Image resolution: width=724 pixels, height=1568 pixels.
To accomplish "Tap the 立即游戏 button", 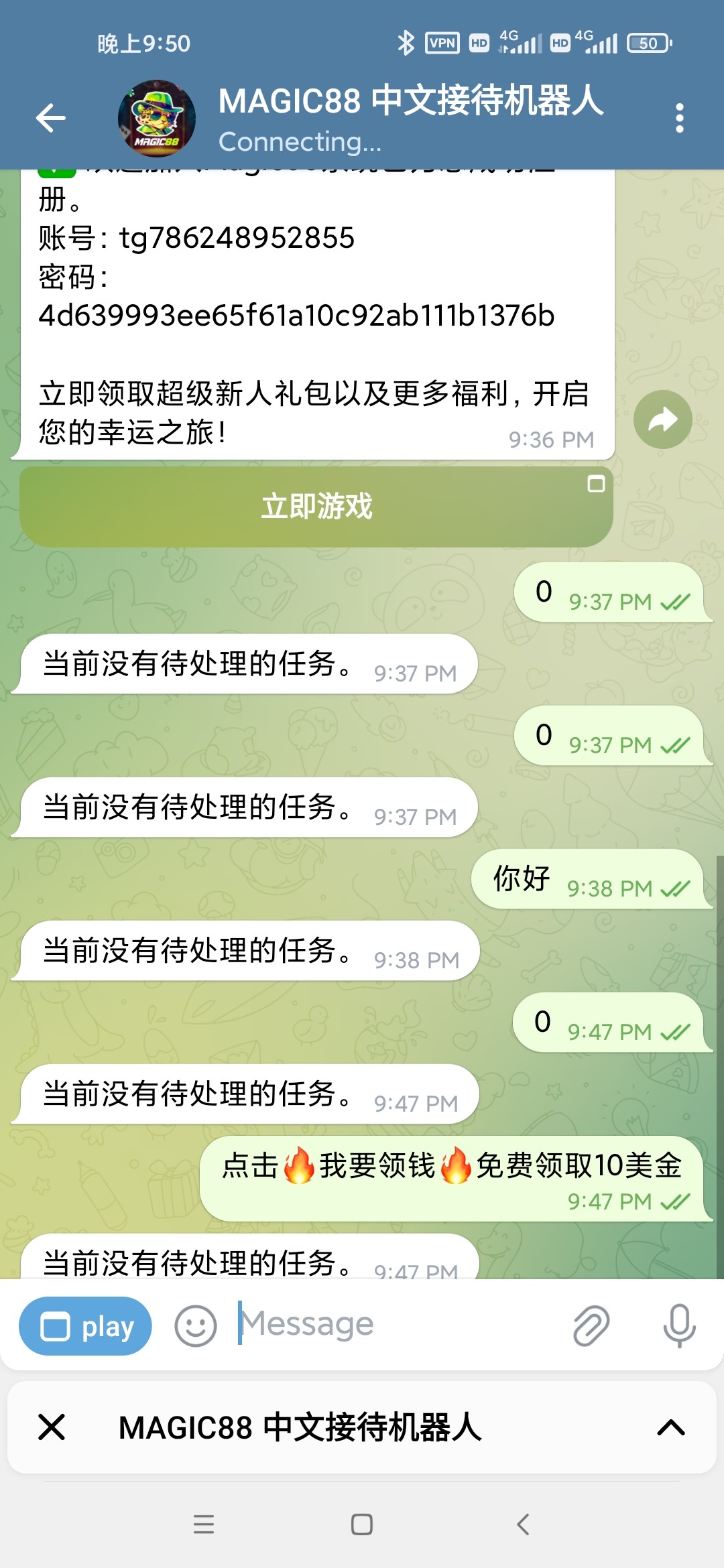I will (316, 507).
